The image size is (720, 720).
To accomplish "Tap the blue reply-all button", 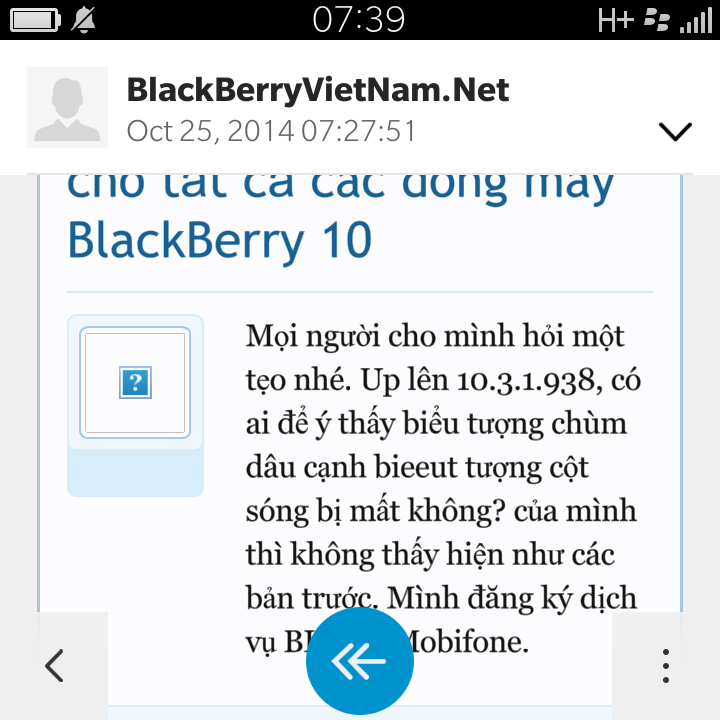I will (x=360, y=661).
